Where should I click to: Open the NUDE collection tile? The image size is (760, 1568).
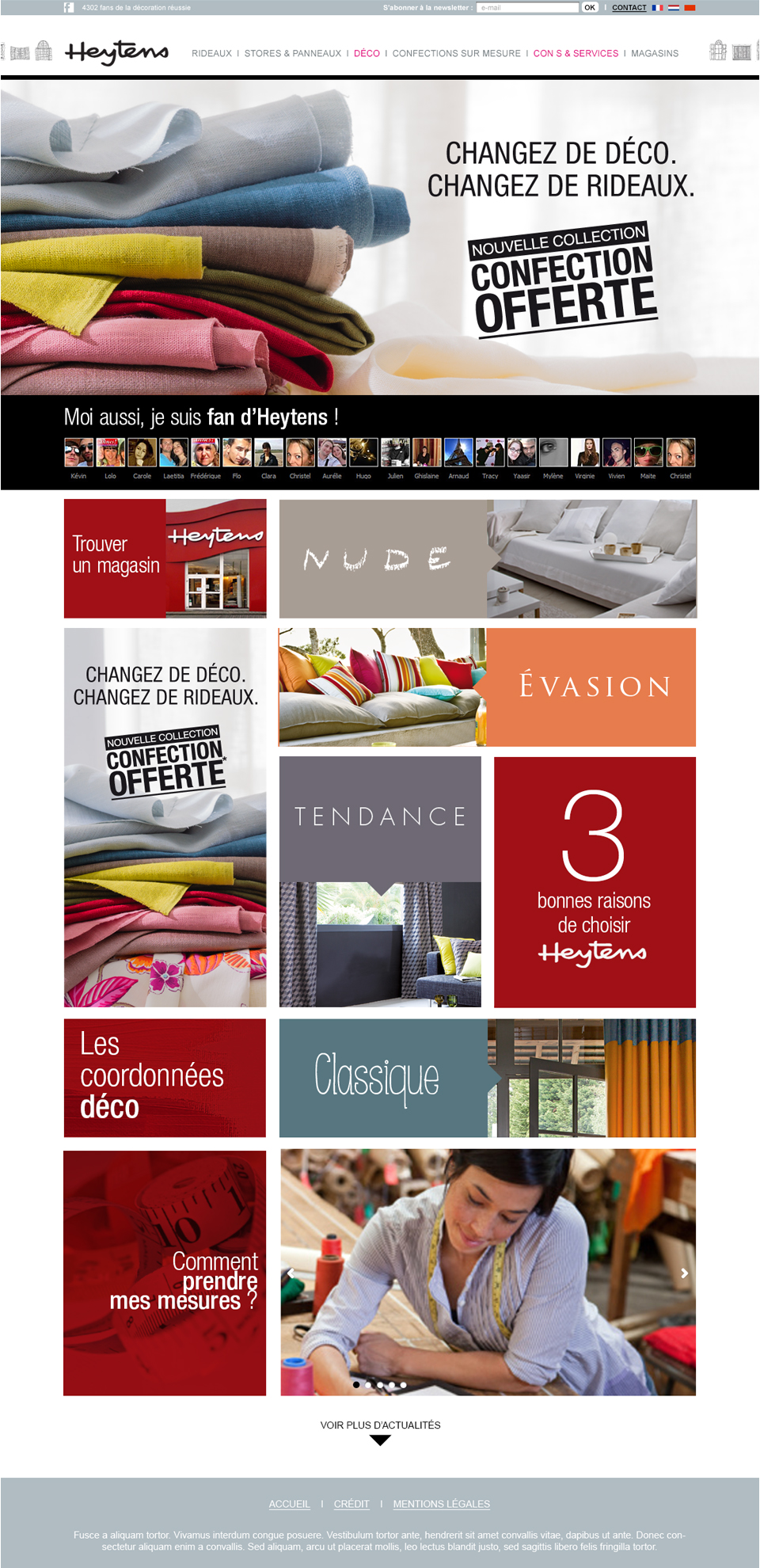pyautogui.click(x=488, y=558)
